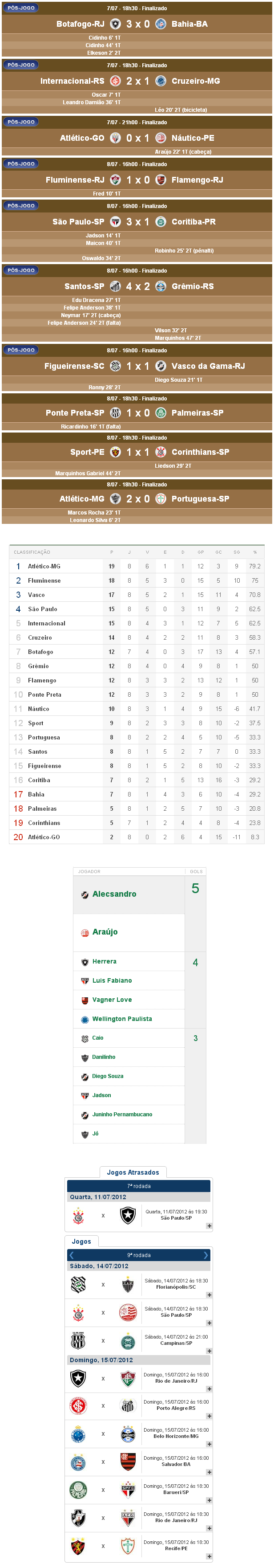This screenshot has height=1568, width=274.
Task: Open Pós-Jogo for Botafogo-RJ vs Bahia-BA
Action: (21, 8)
